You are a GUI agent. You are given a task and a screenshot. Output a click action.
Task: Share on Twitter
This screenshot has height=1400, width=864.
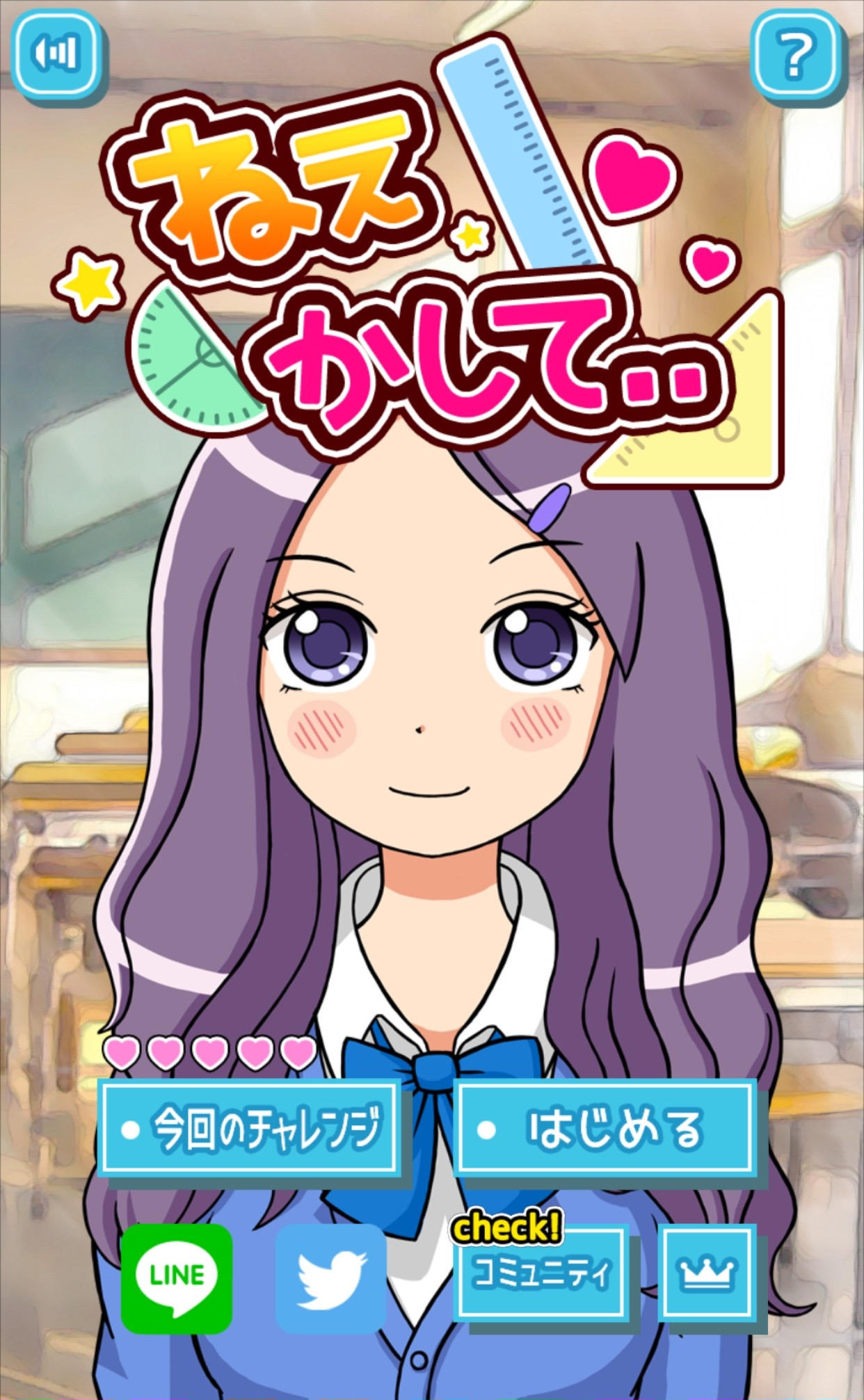[332, 1277]
